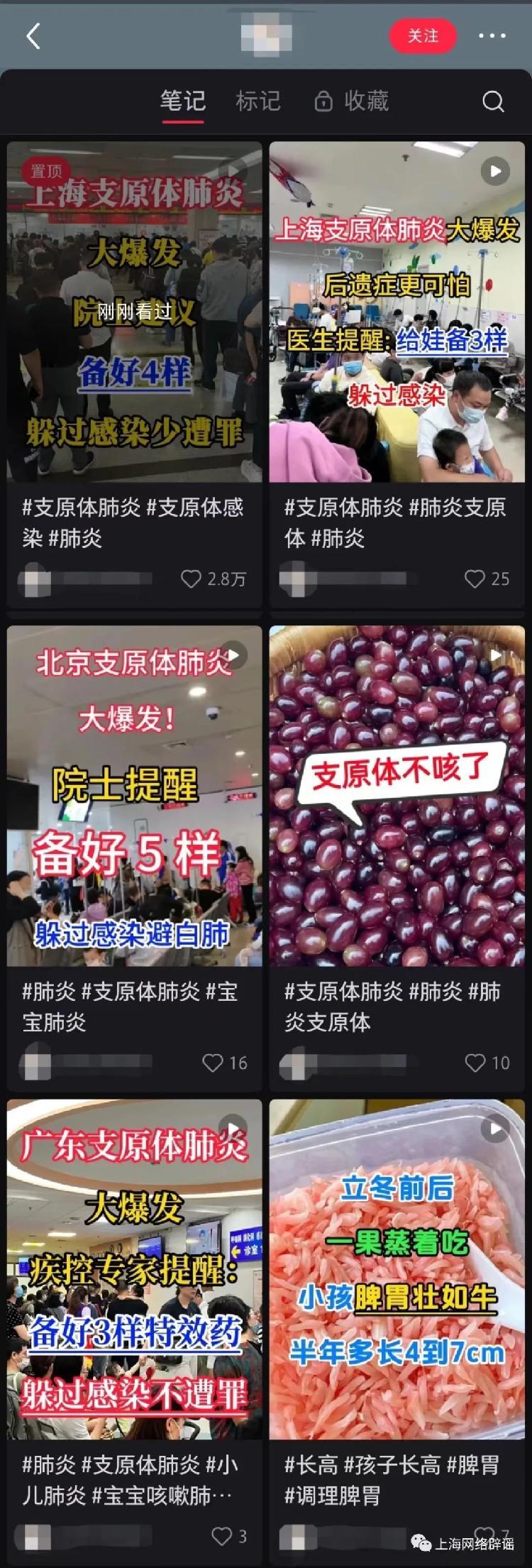Open the 收藏 tab

point(353,102)
